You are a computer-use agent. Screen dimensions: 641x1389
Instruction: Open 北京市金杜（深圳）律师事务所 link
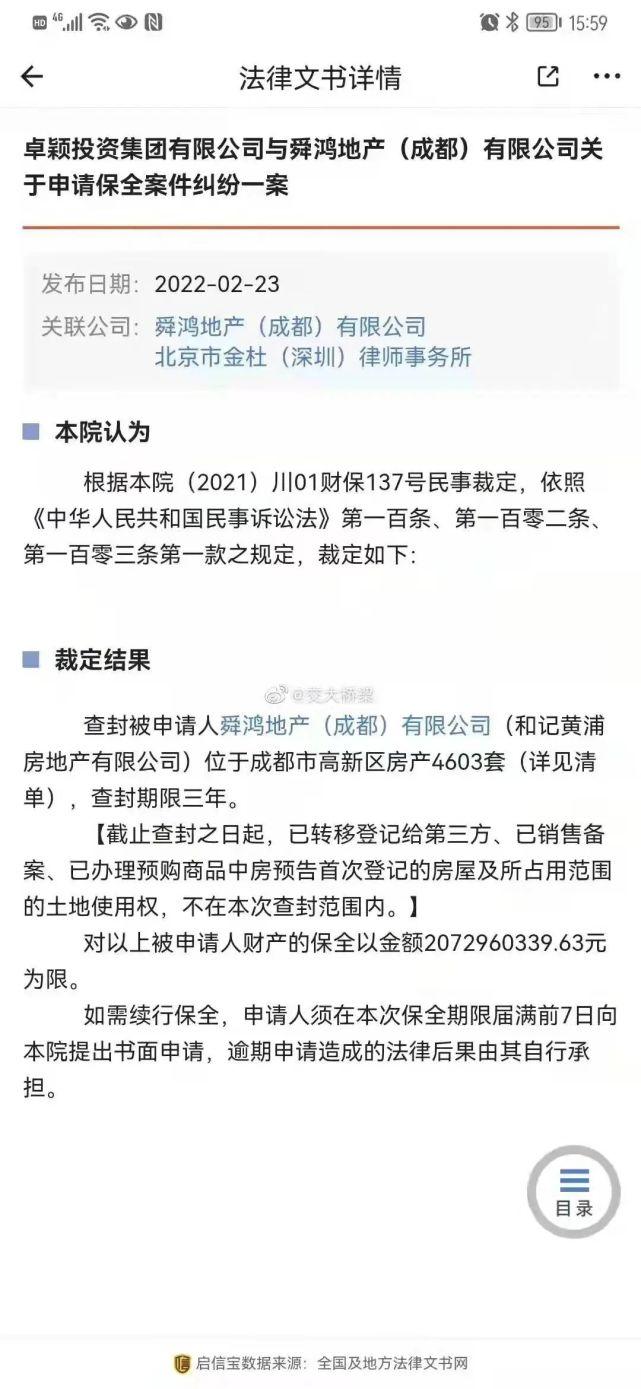coord(312,357)
